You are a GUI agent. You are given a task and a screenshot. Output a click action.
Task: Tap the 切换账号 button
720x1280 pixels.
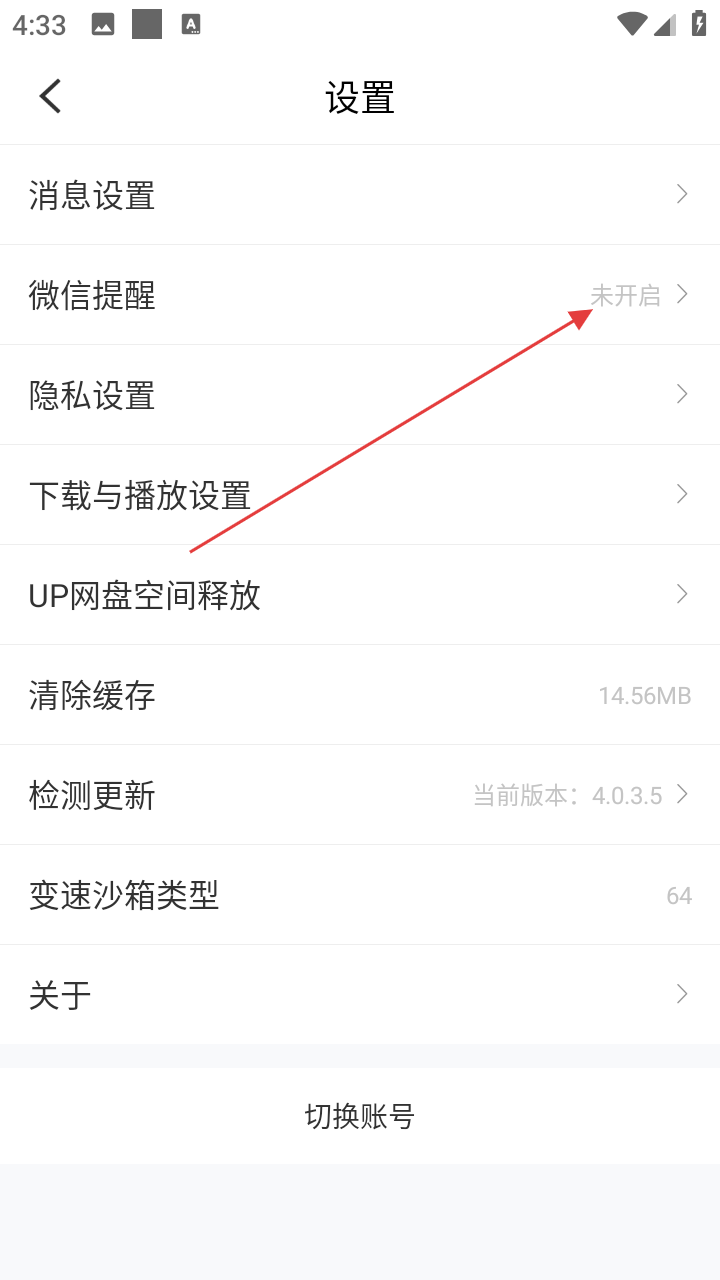(360, 1116)
